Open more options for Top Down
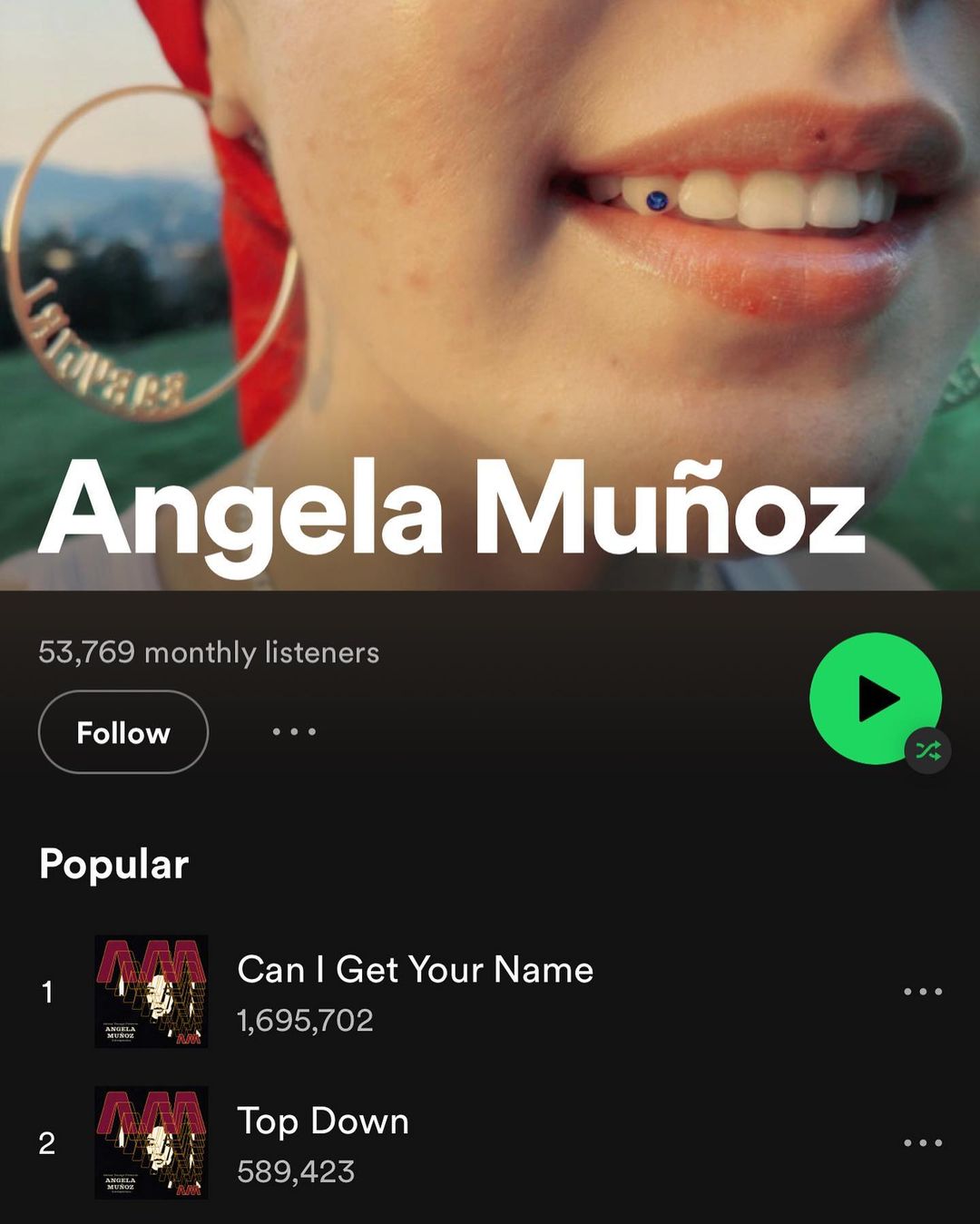980x1224 pixels. coord(922,1142)
